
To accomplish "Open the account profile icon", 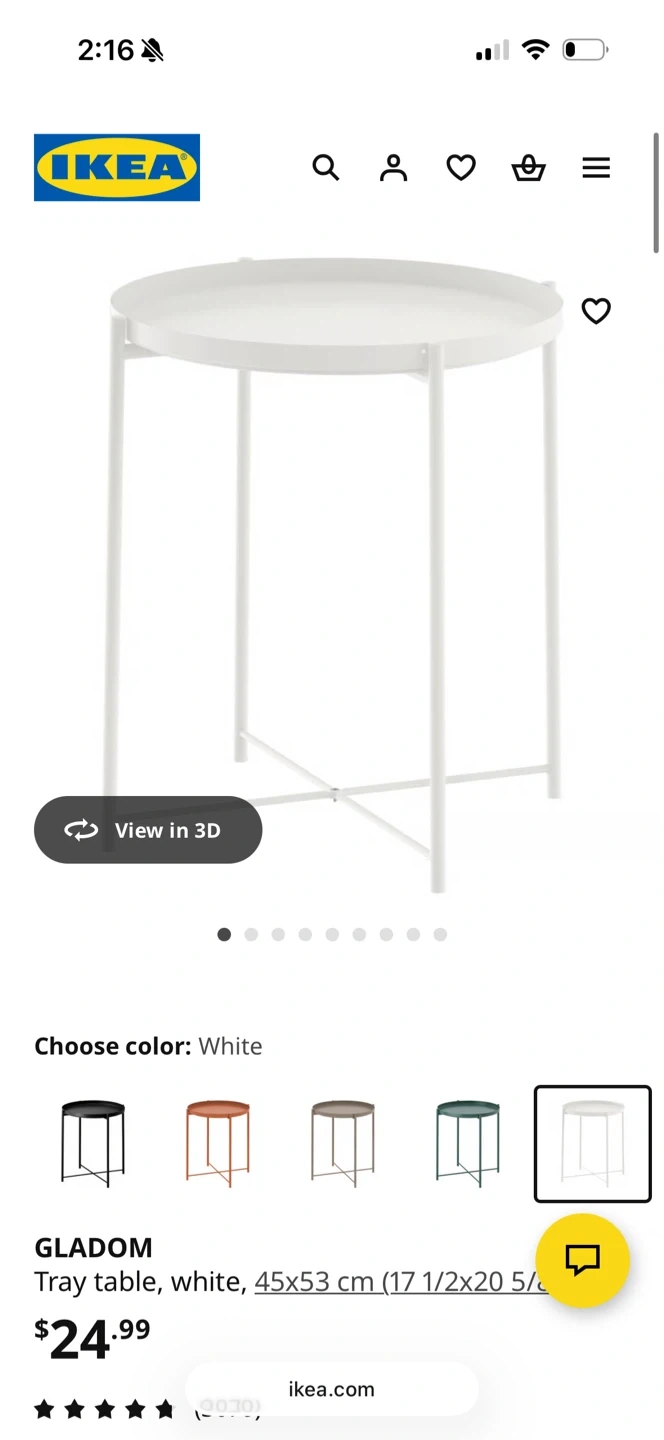I will [x=393, y=167].
